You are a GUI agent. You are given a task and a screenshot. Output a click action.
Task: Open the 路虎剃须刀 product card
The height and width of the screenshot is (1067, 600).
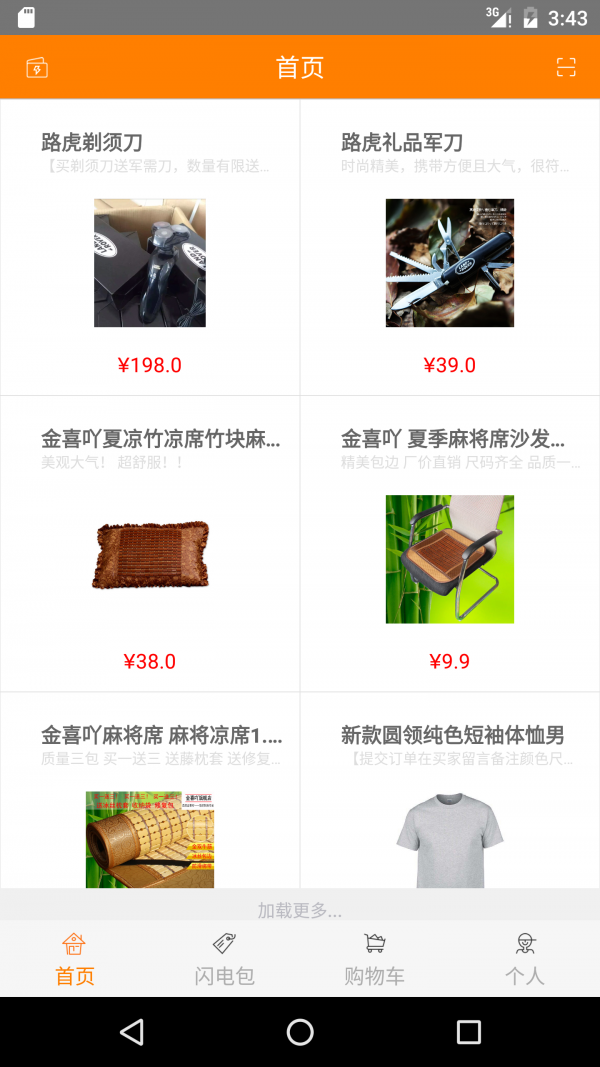click(x=150, y=248)
